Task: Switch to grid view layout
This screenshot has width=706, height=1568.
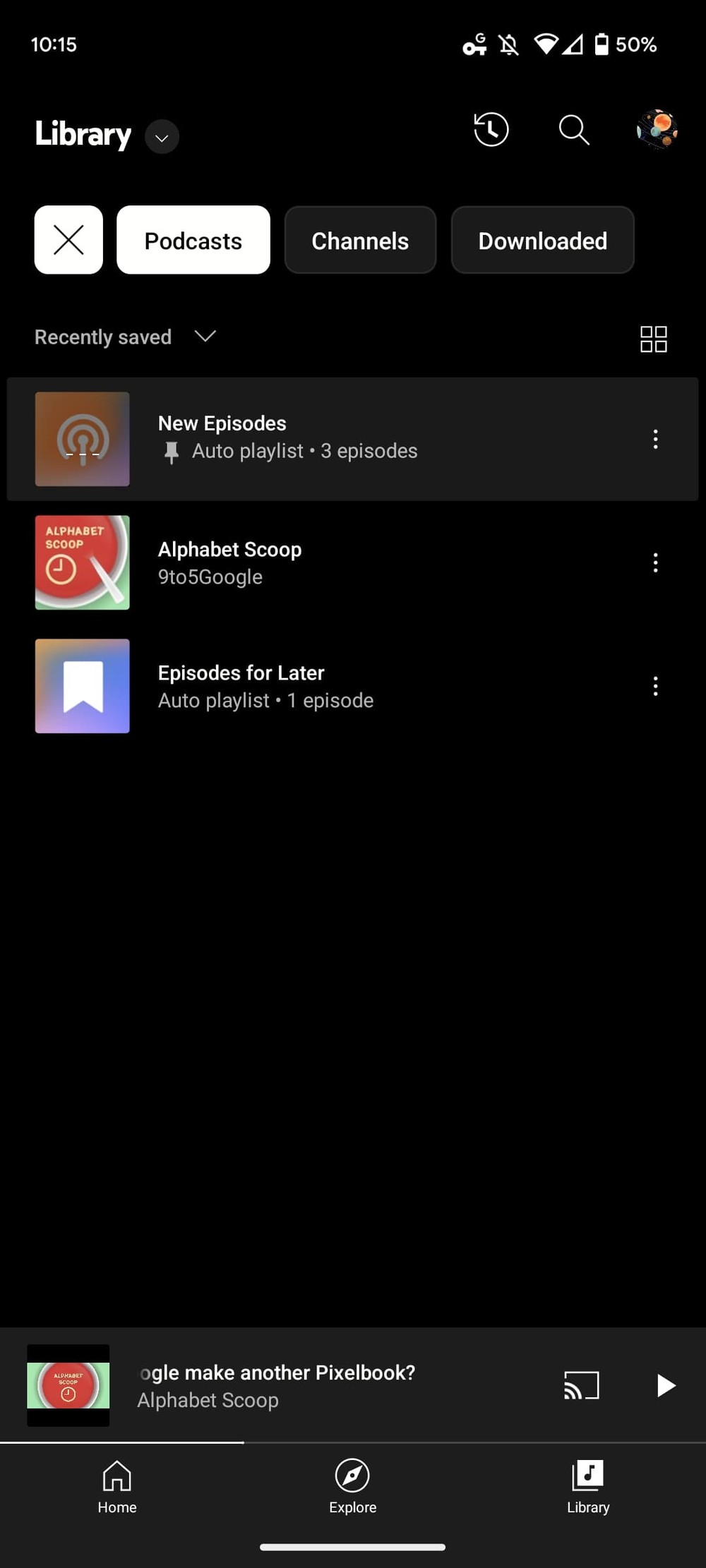Action: pos(653,339)
